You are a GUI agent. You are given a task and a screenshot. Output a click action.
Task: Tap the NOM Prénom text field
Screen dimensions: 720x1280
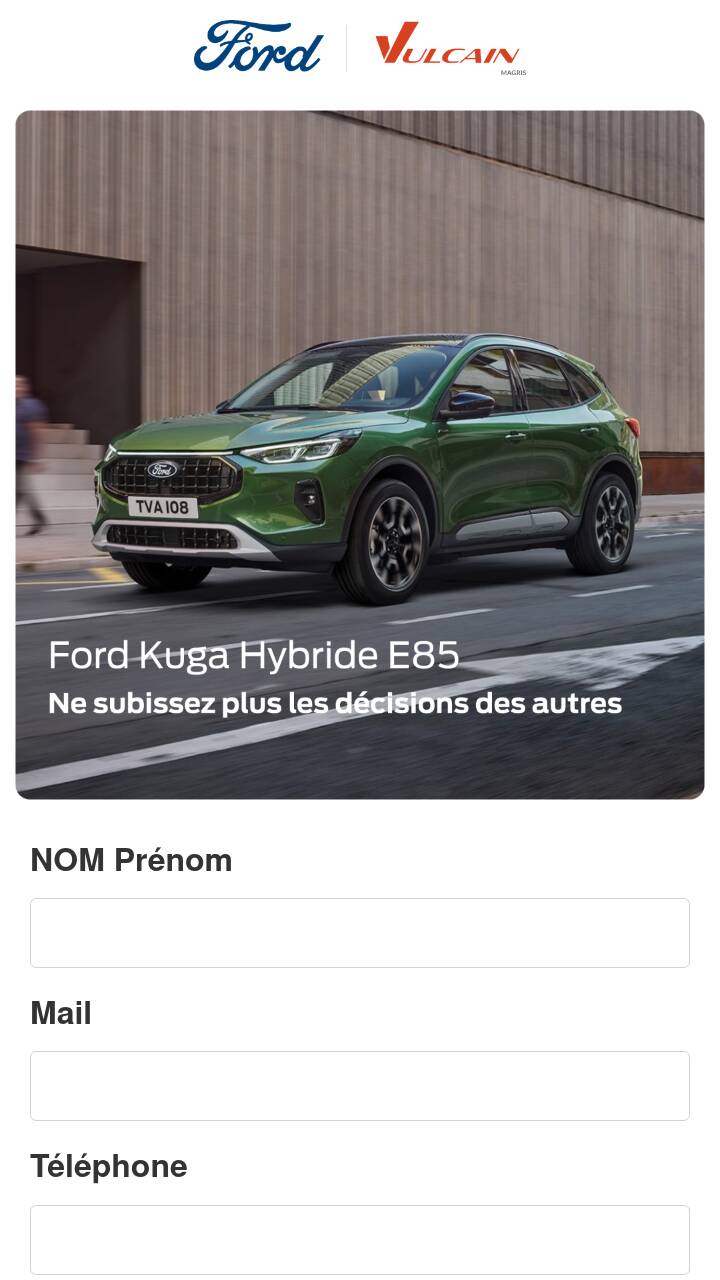[x=360, y=933]
